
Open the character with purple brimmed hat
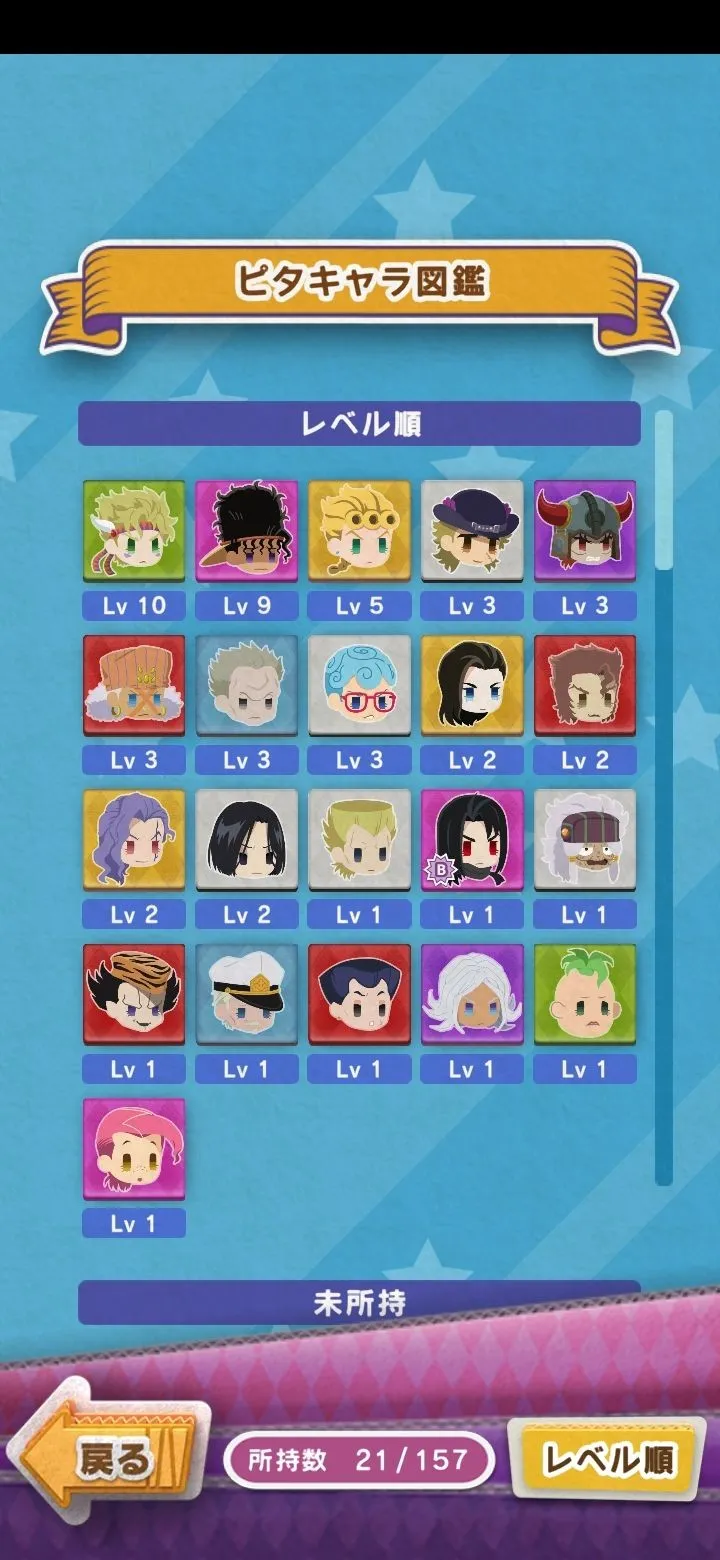point(472,530)
